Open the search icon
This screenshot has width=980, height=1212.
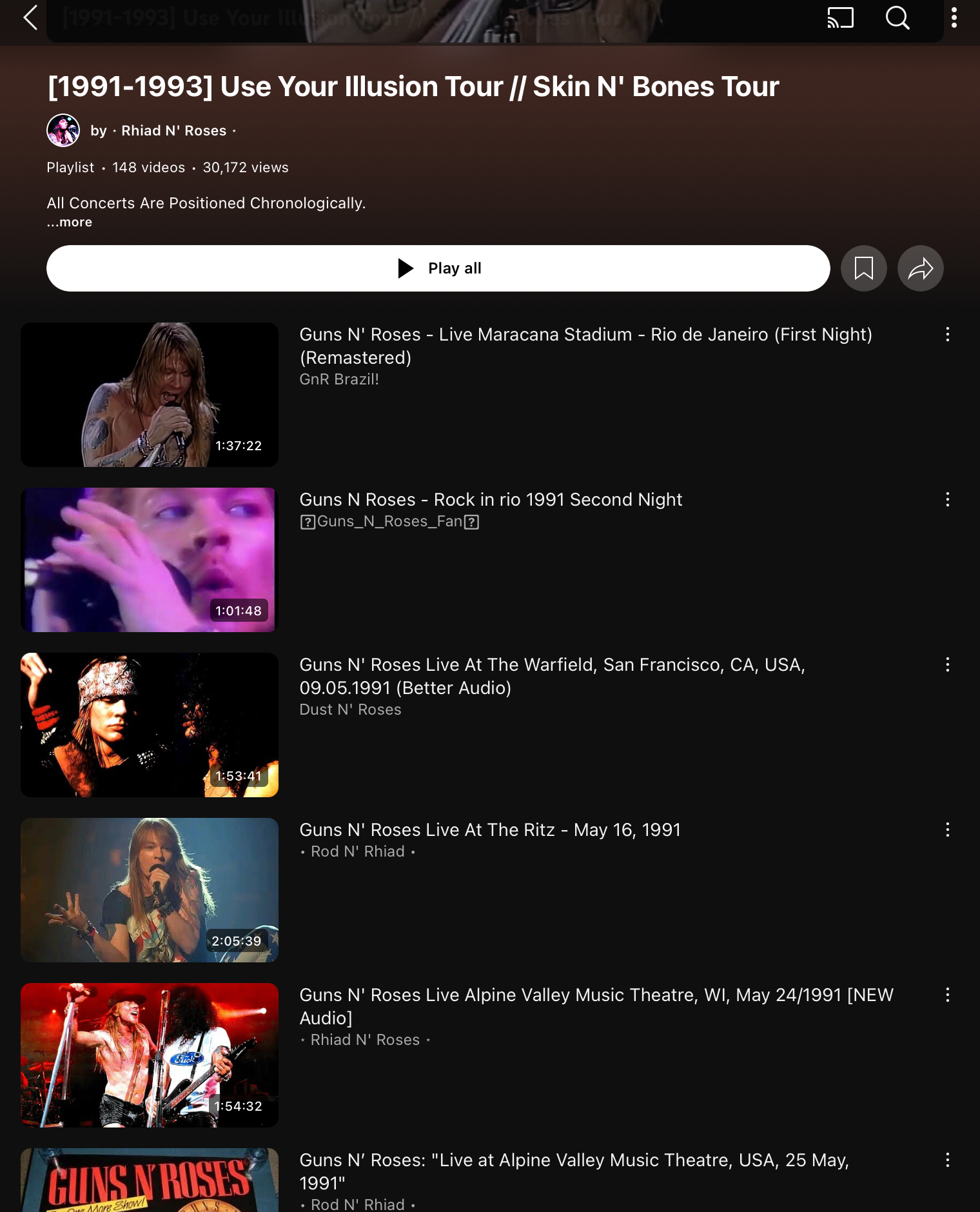pos(897,17)
